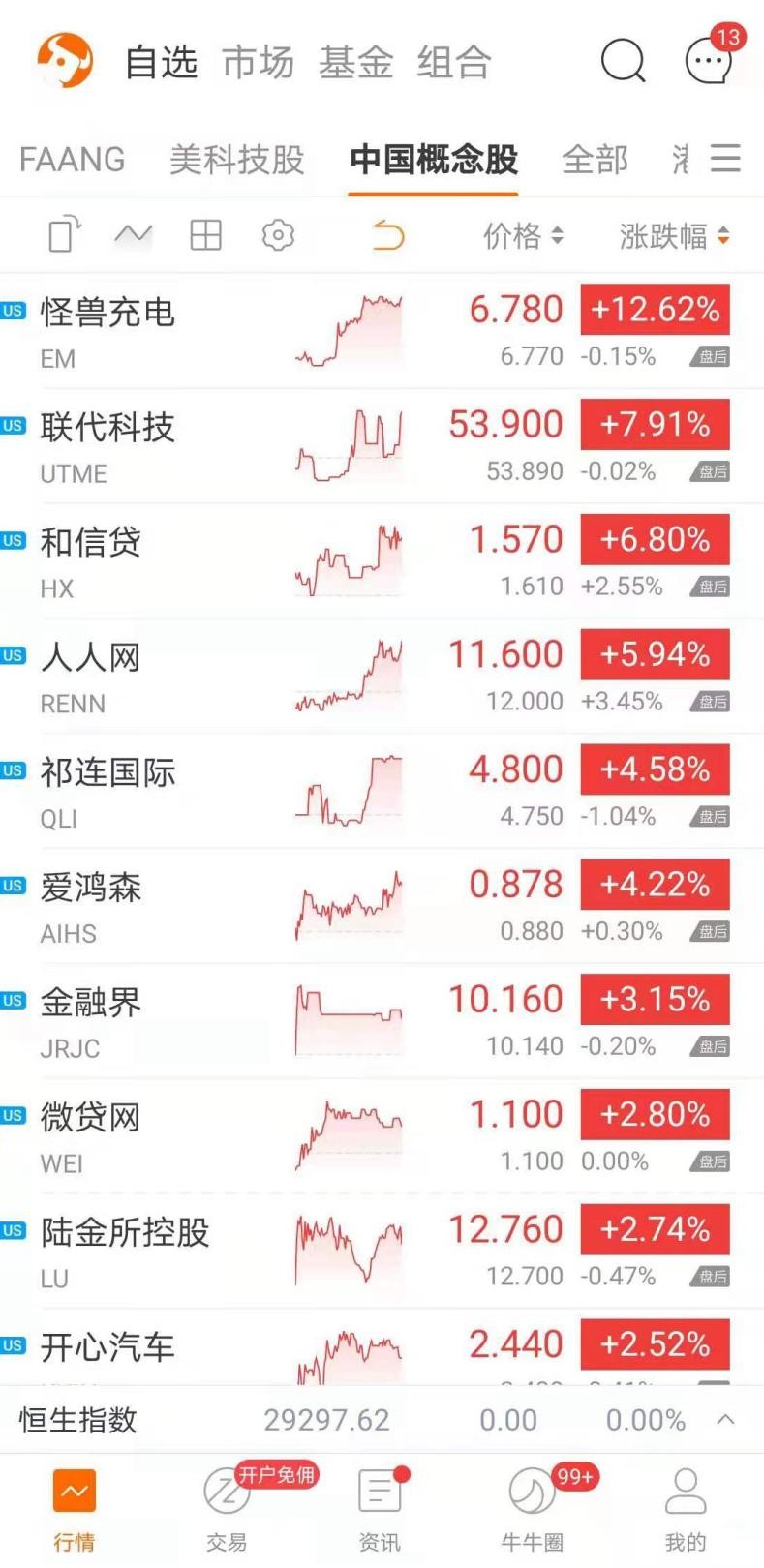The image size is (764, 1568).
Task: Open the search magnifier icon
Action: pos(623,62)
